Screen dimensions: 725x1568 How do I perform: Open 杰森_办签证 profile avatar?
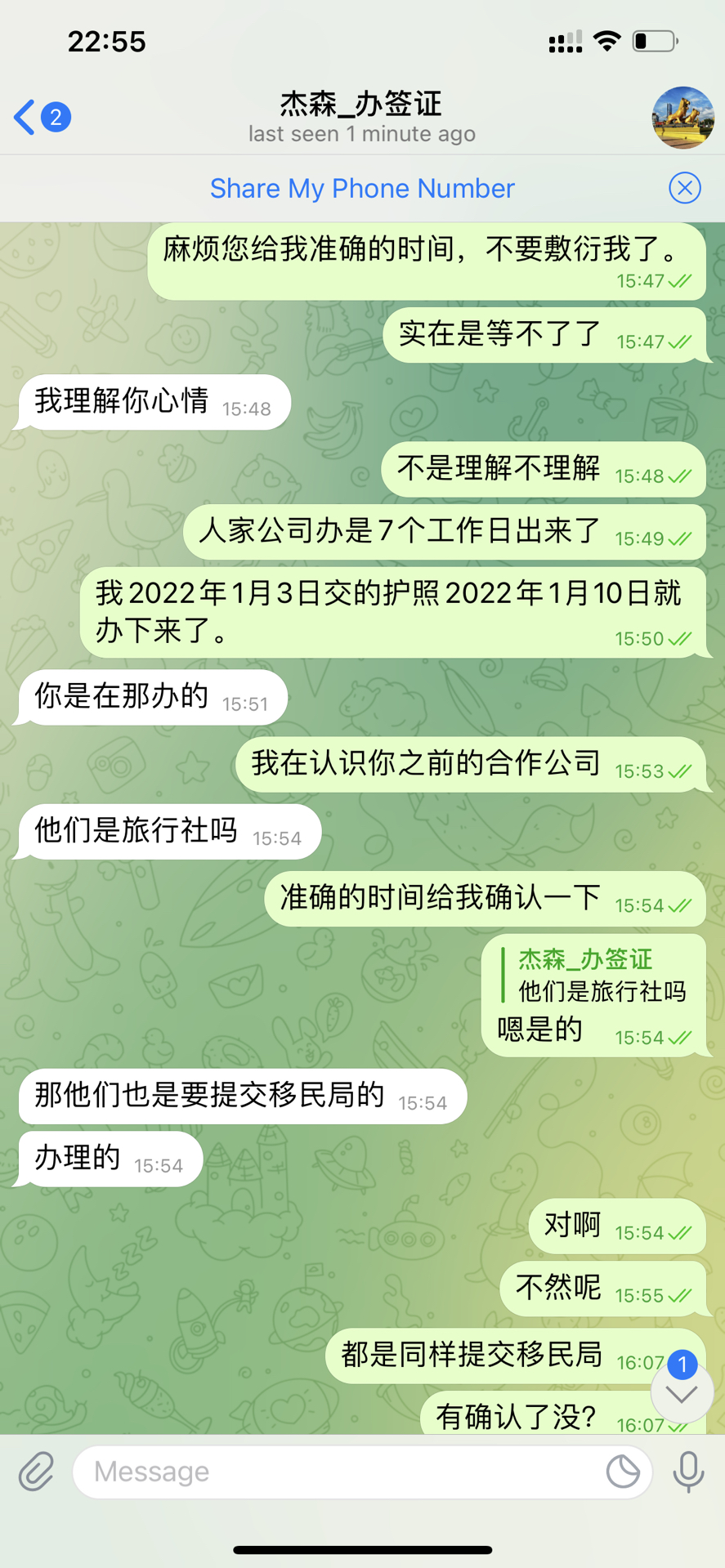pyautogui.click(x=682, y=118)
